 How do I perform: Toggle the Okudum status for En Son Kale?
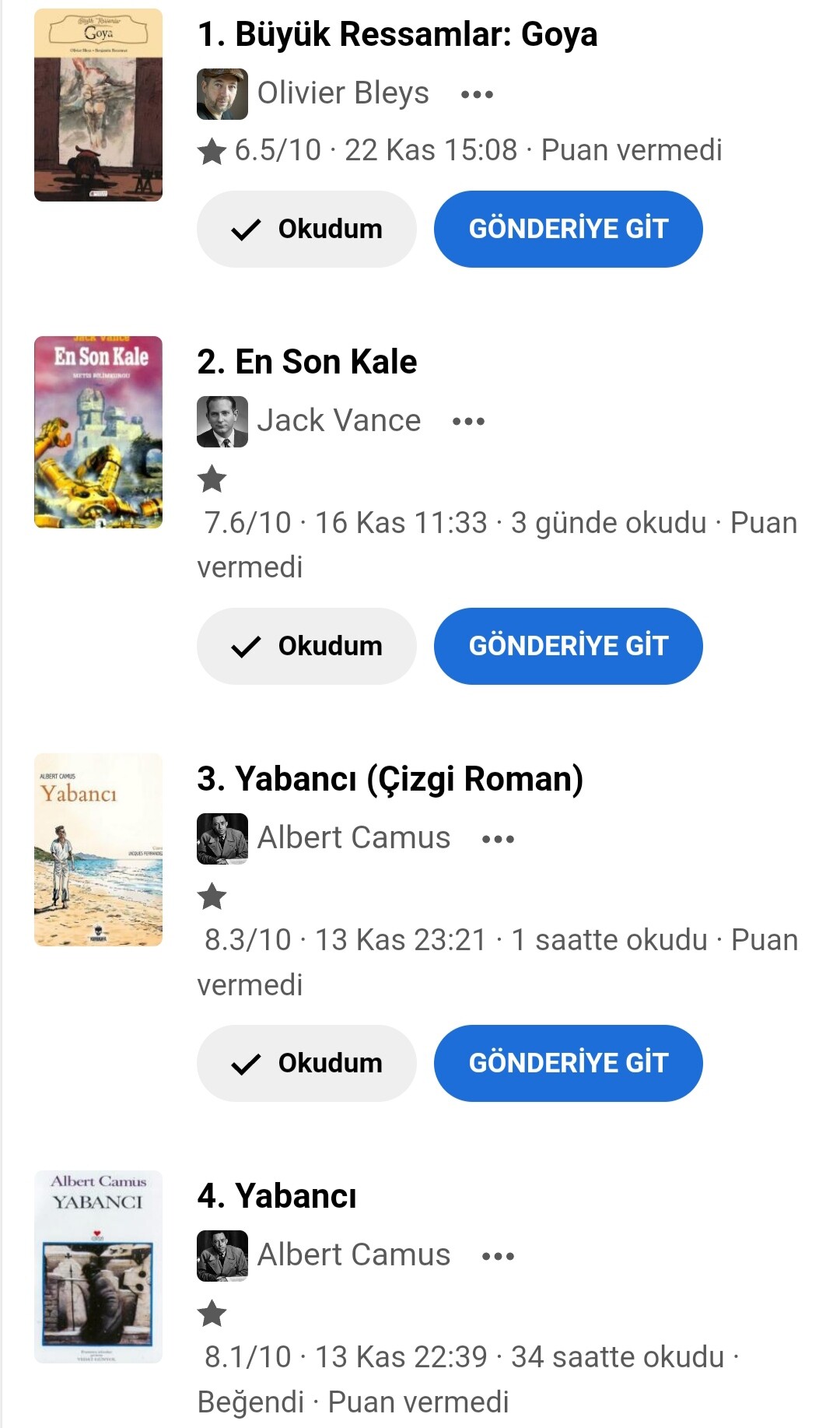click(306, 646)
